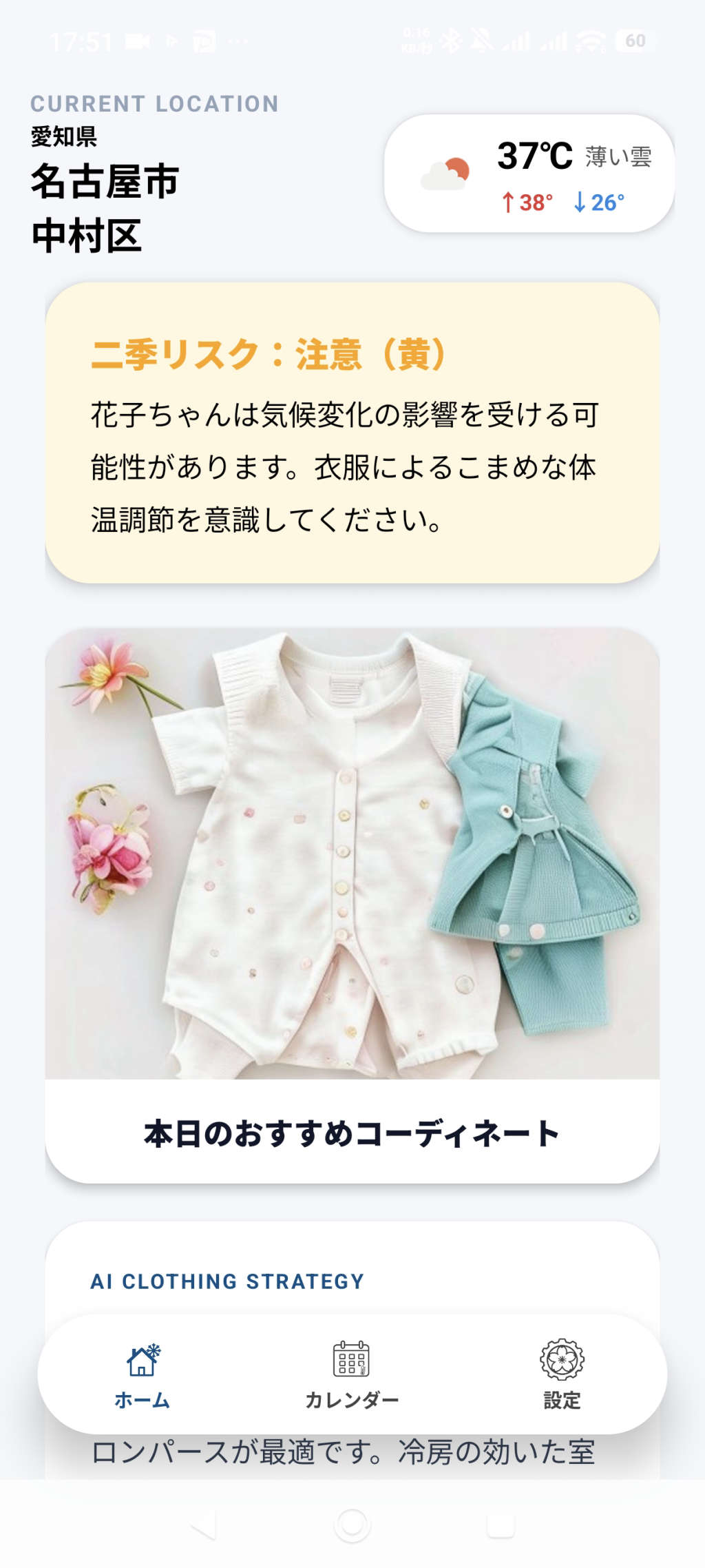Open the 設定 tab
This screenshot has width=705, height=1568.
click(562, 1374)
